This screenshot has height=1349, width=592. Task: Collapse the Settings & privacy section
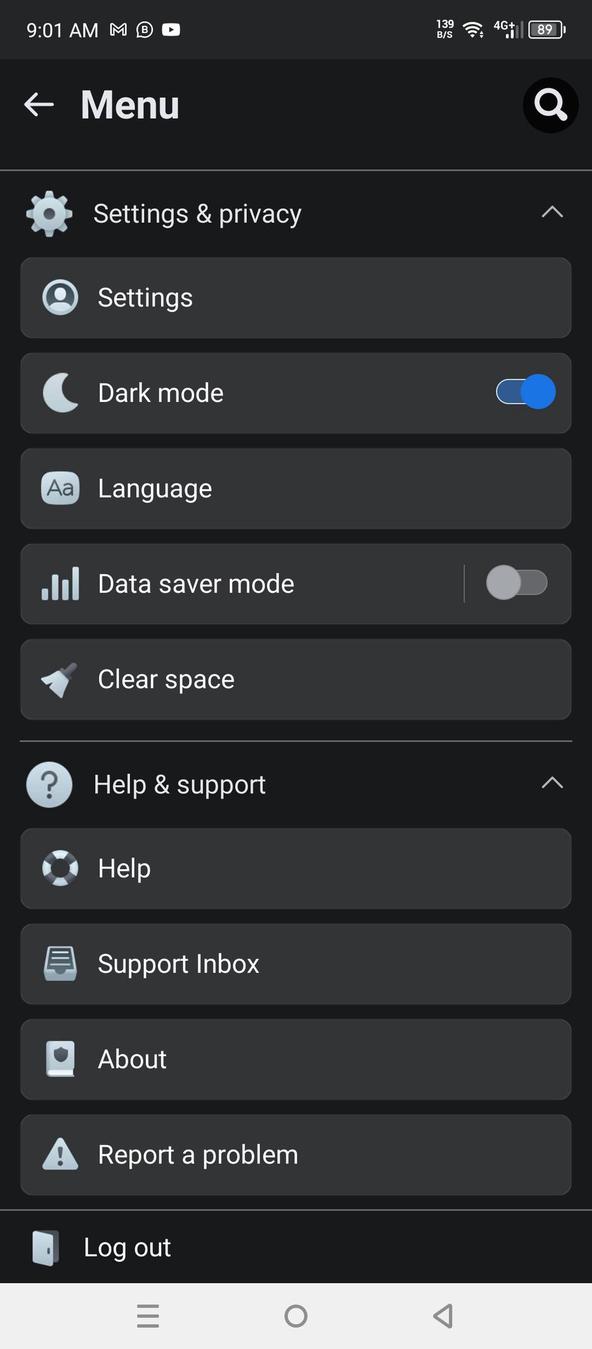(552, 213)
